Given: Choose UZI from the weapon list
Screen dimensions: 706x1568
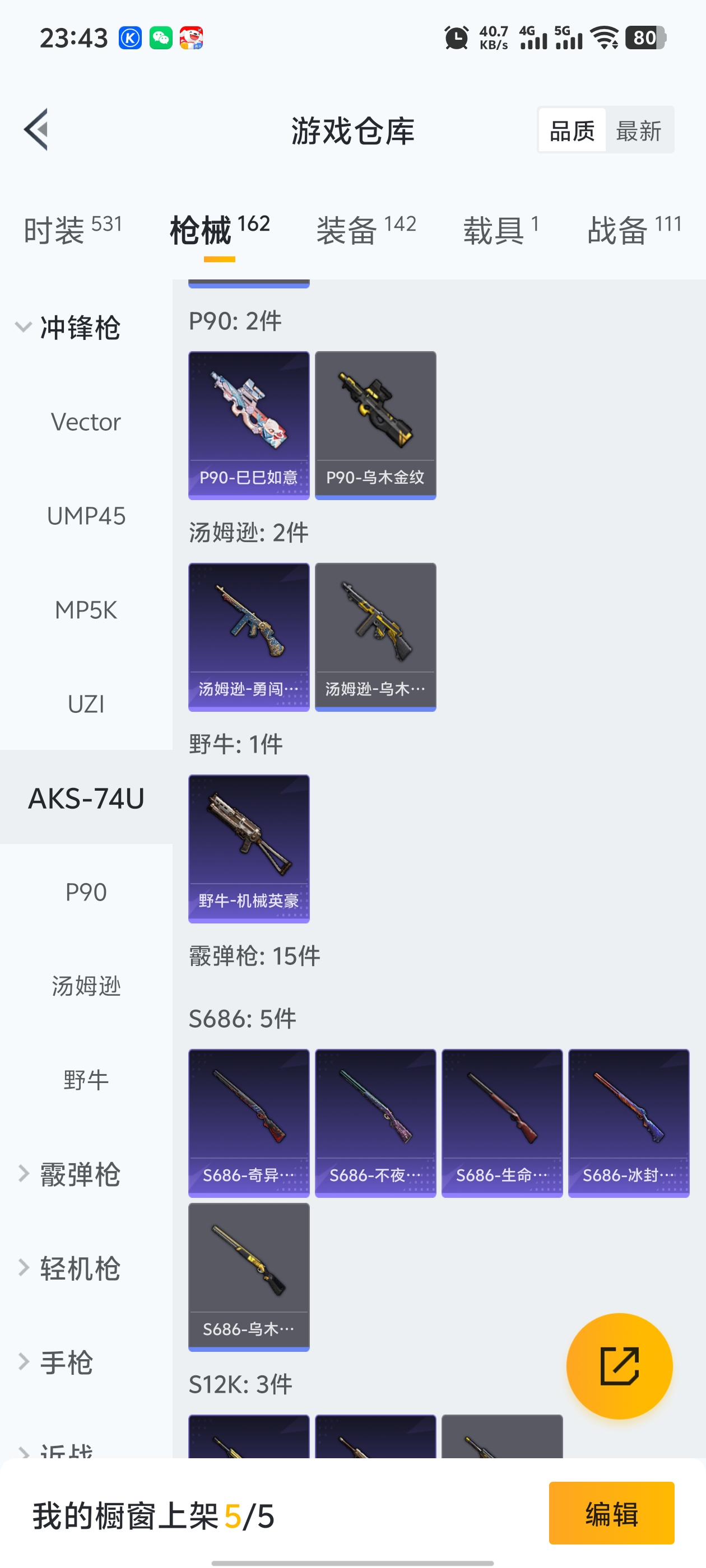Looking at the screenshot, I should pos(86,704).
